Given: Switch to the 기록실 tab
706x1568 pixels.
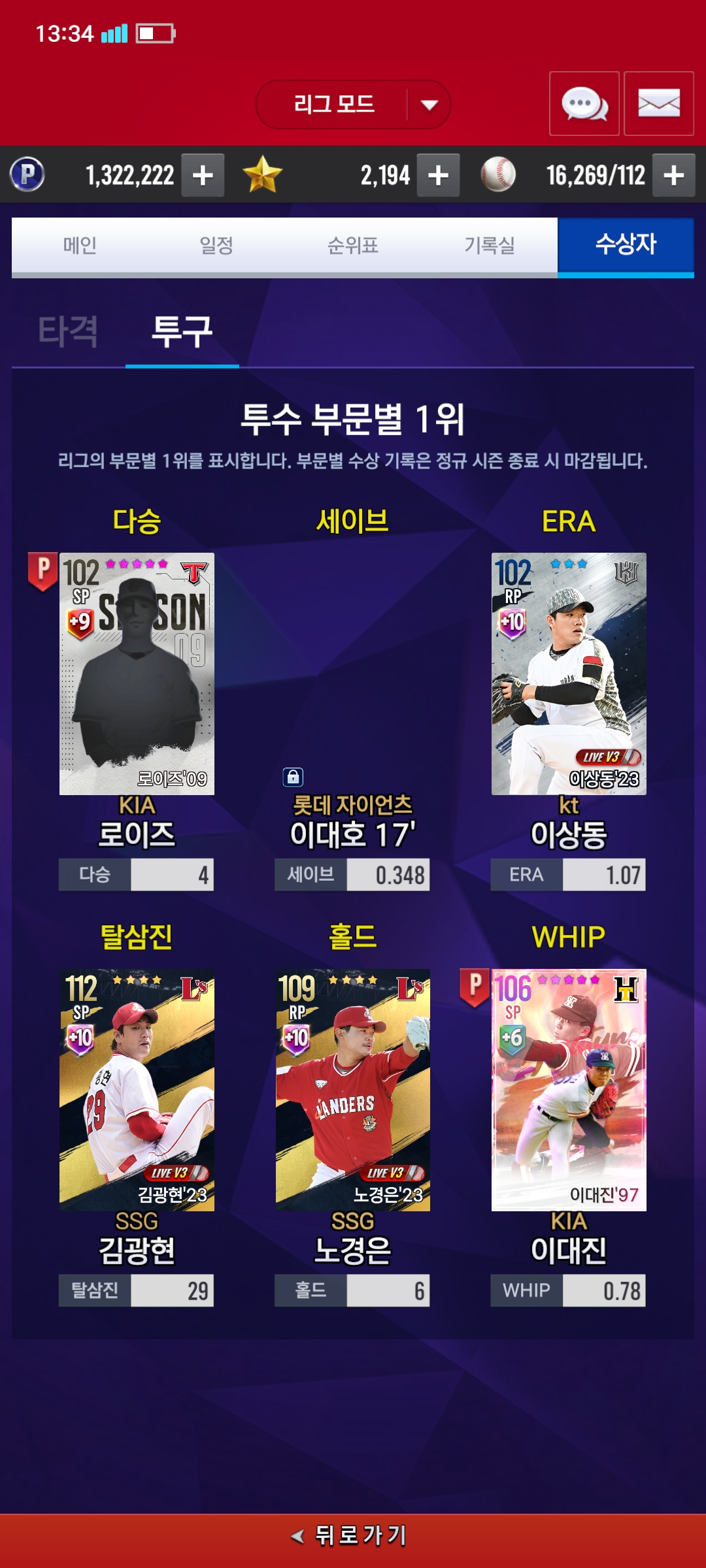Looking at the screenshot, I should [490, 246].
